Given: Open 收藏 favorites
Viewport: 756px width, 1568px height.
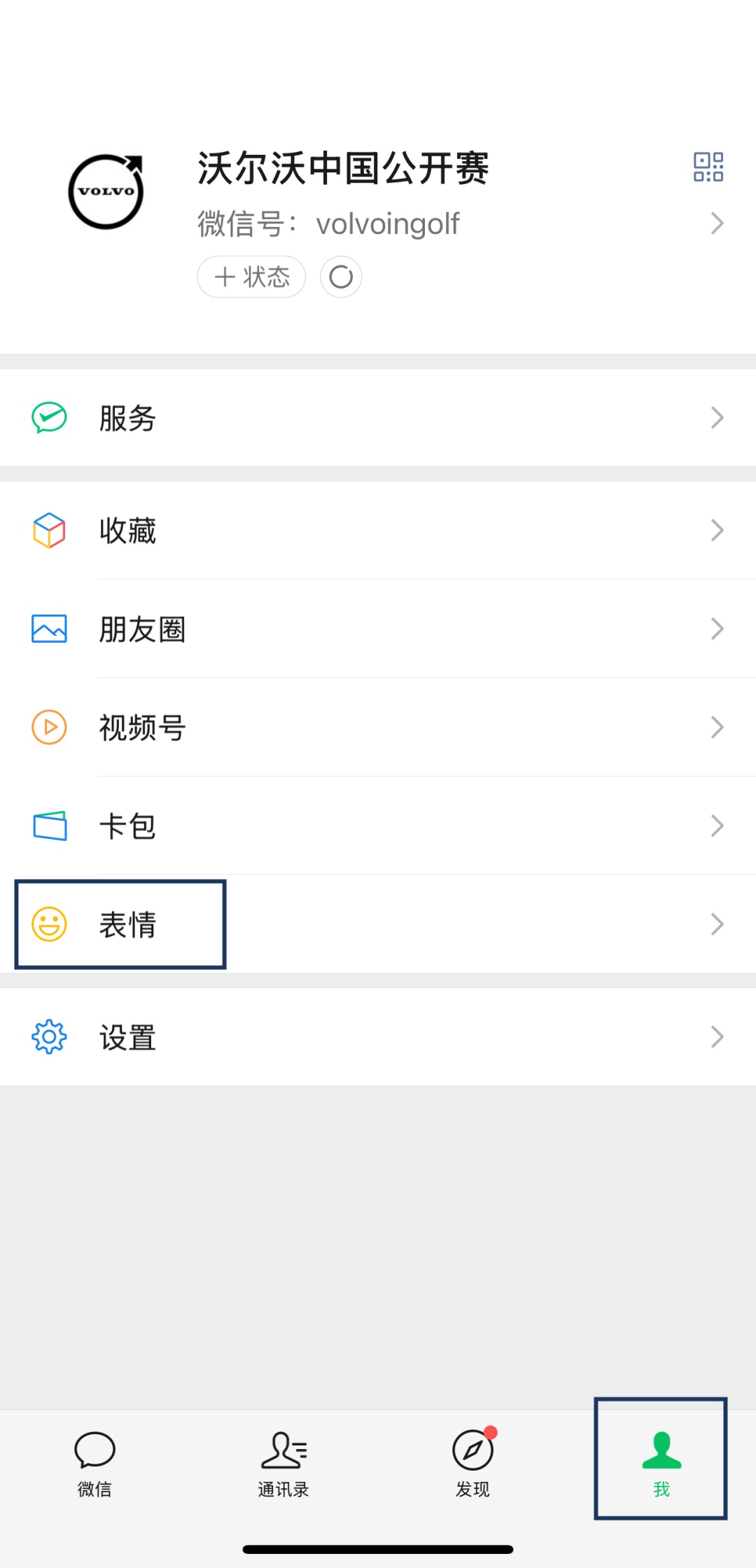Looking at the screenshot, I should [x=378, y=530].
